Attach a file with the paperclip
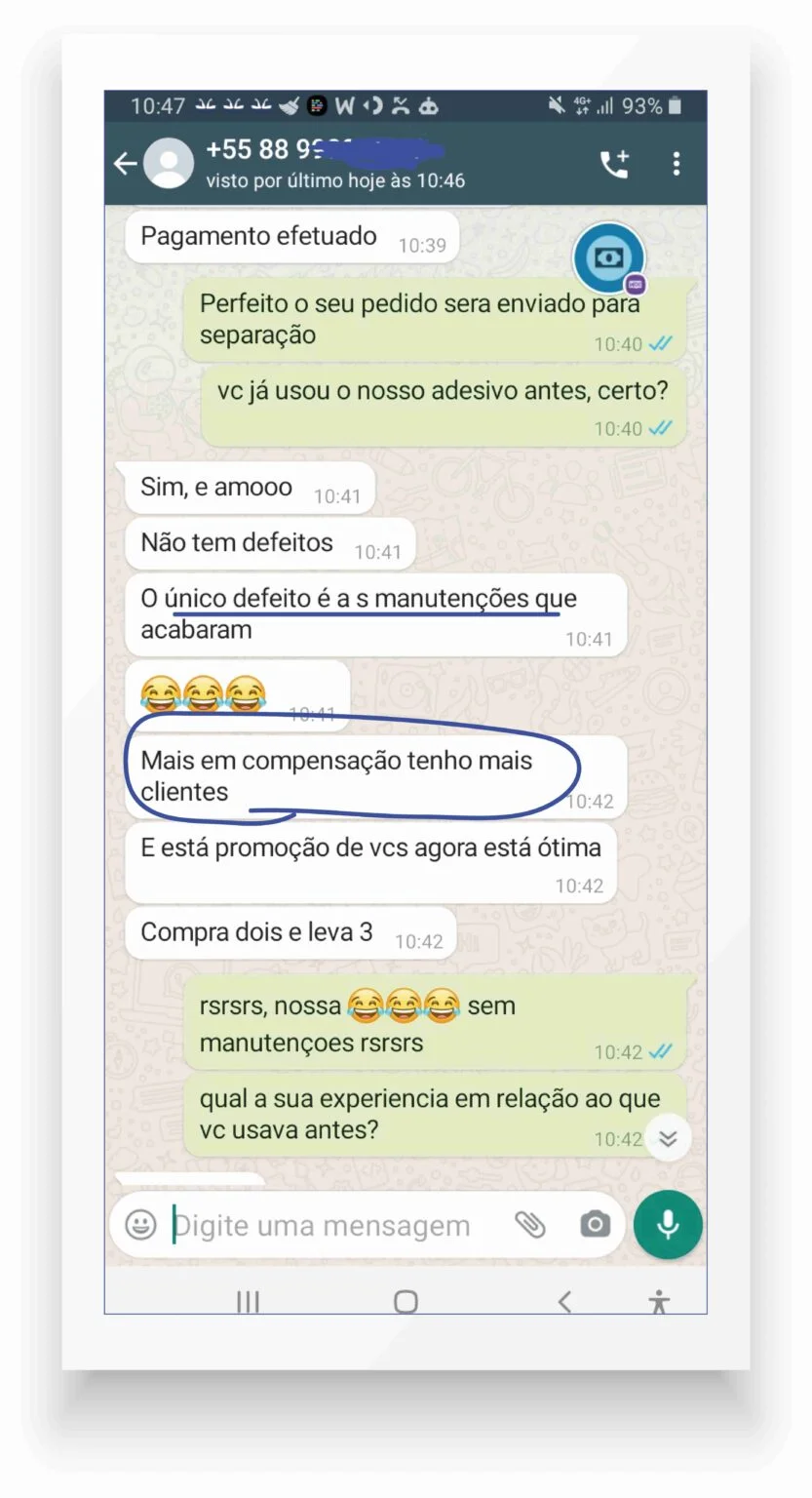 [530, 1225]
